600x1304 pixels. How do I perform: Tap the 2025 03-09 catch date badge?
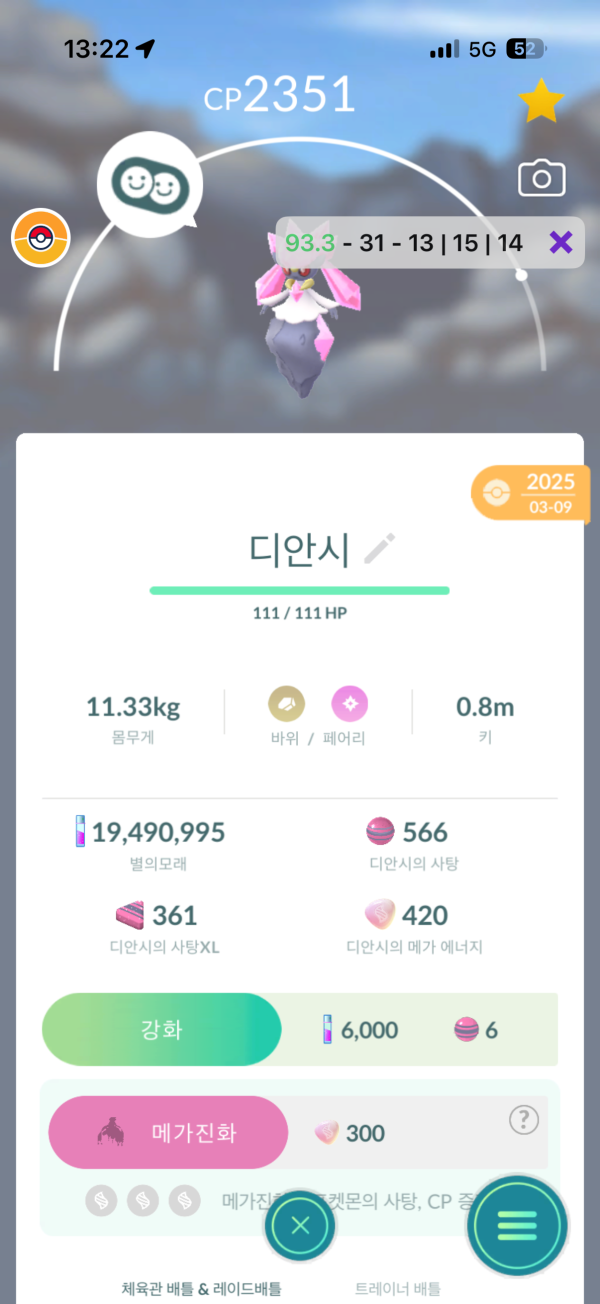(x=537, y=492)
